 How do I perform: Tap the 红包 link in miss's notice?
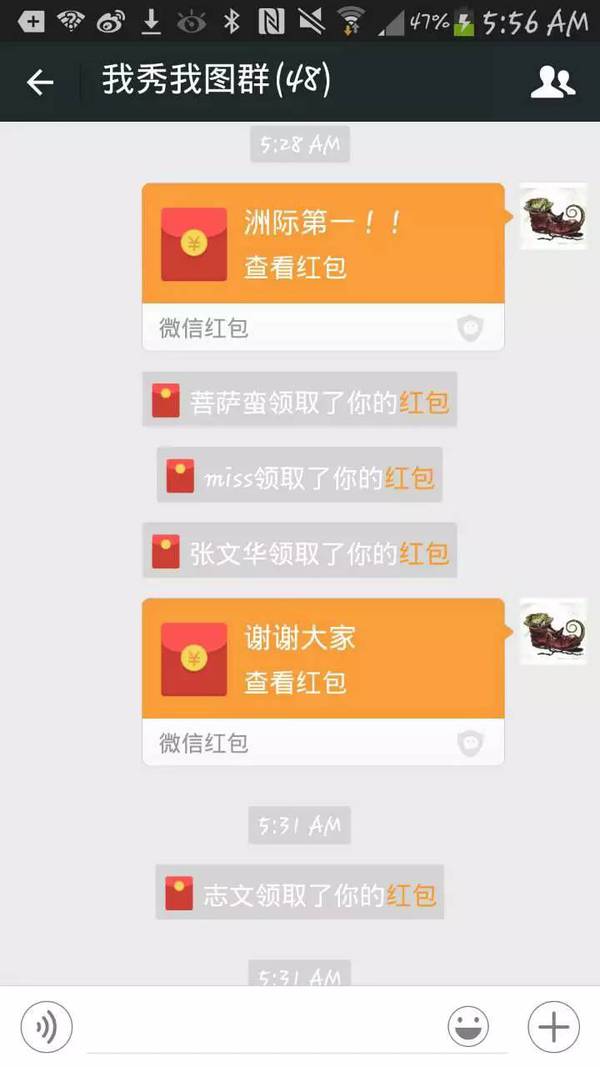pos(410,478)
